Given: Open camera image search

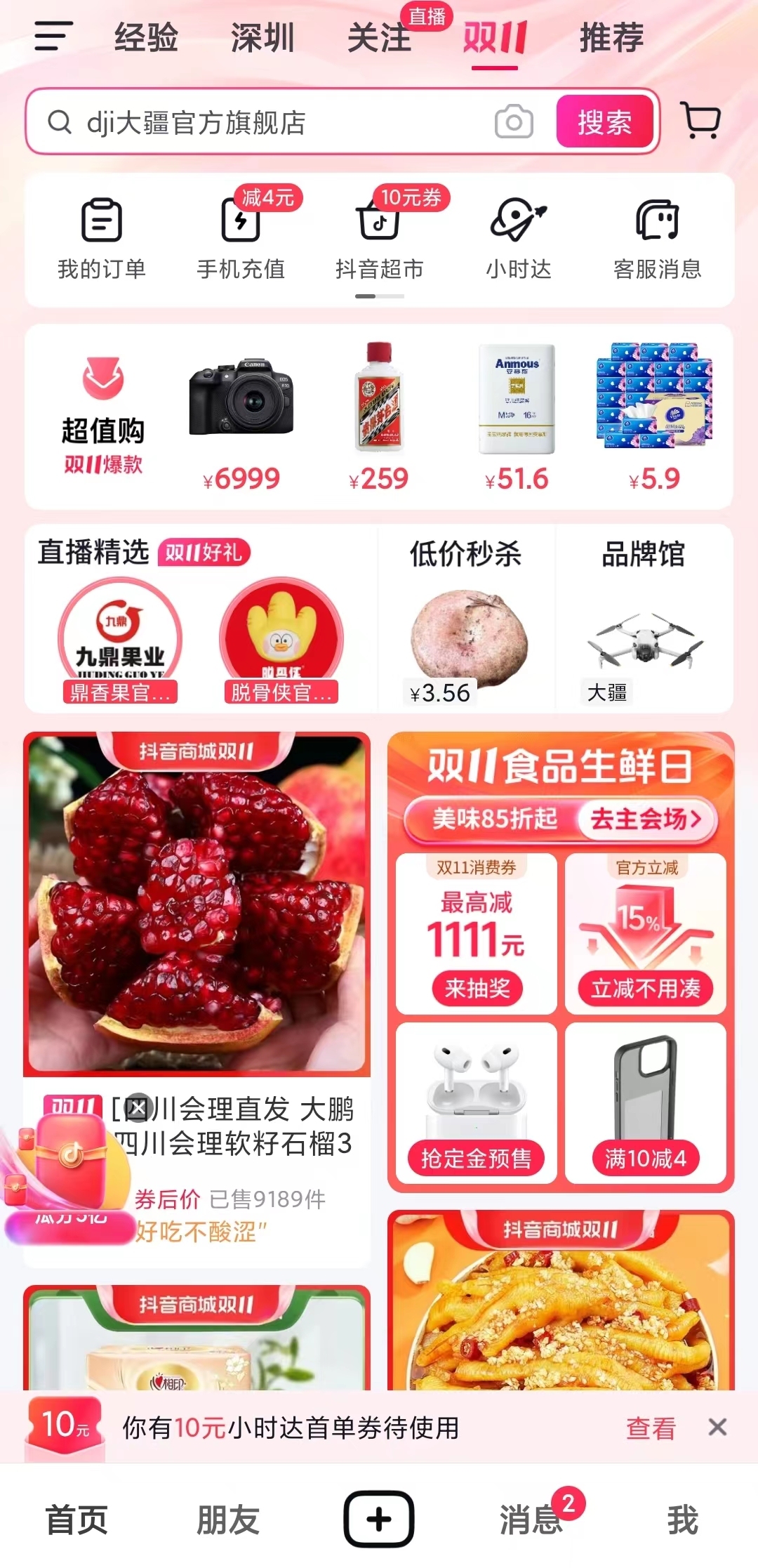Looking at the screenshot, I should click(514, 122).
